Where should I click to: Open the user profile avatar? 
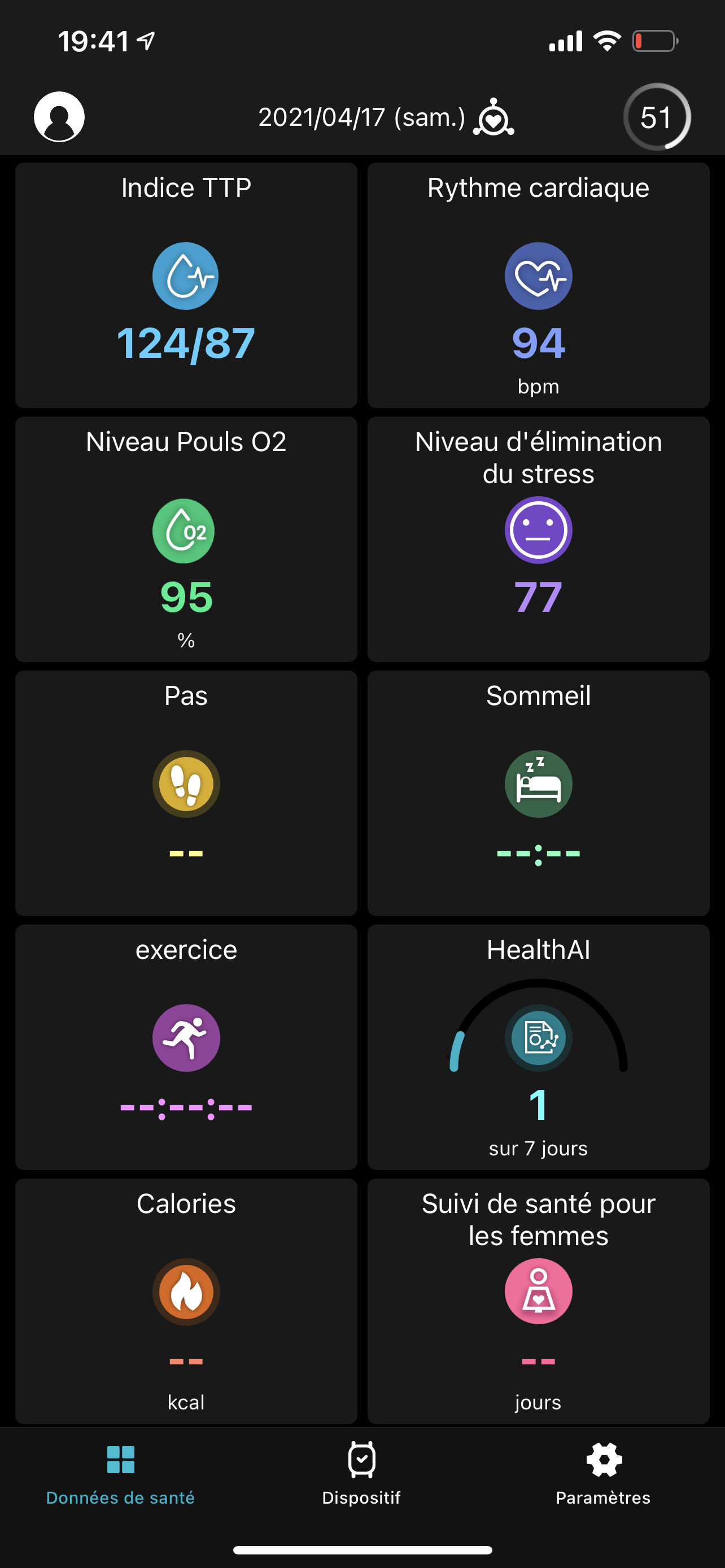click(x=59, y=117)
